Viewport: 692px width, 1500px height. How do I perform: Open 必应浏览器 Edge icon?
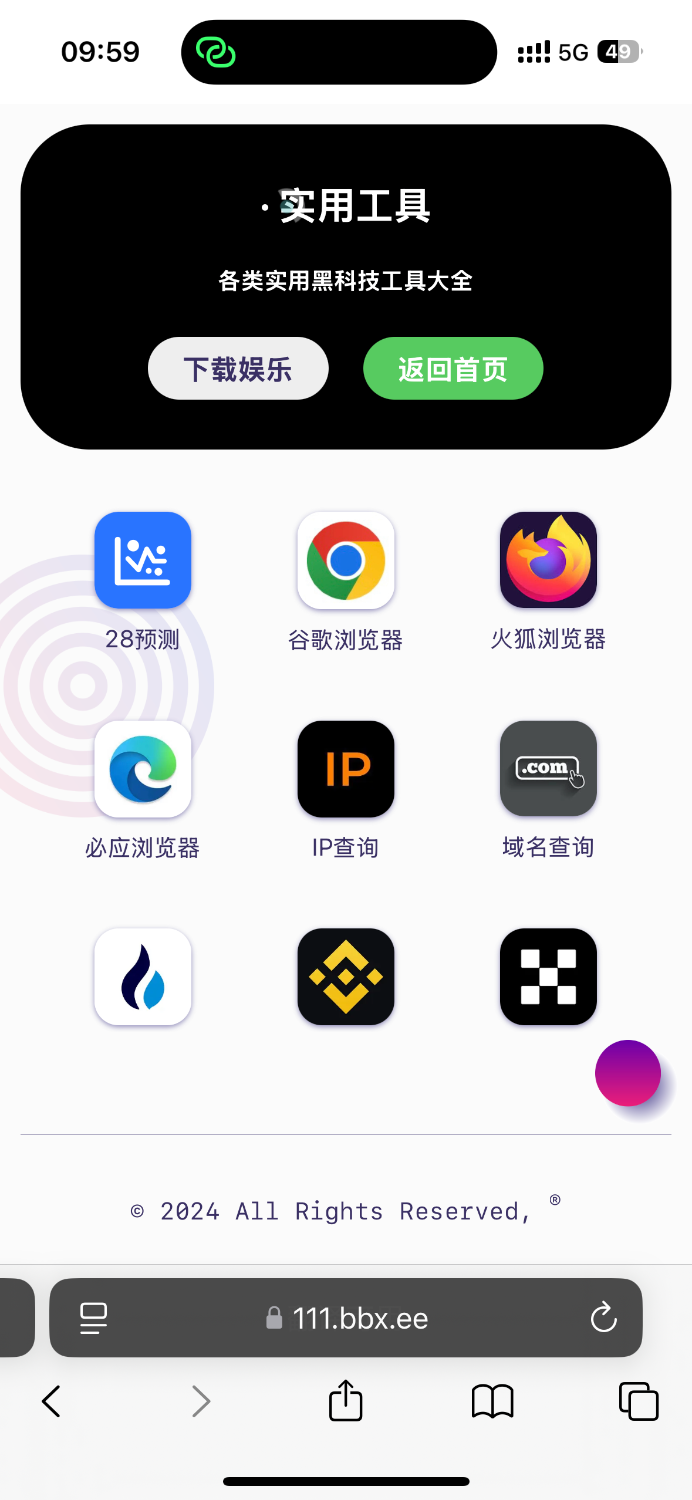point(143,769)
